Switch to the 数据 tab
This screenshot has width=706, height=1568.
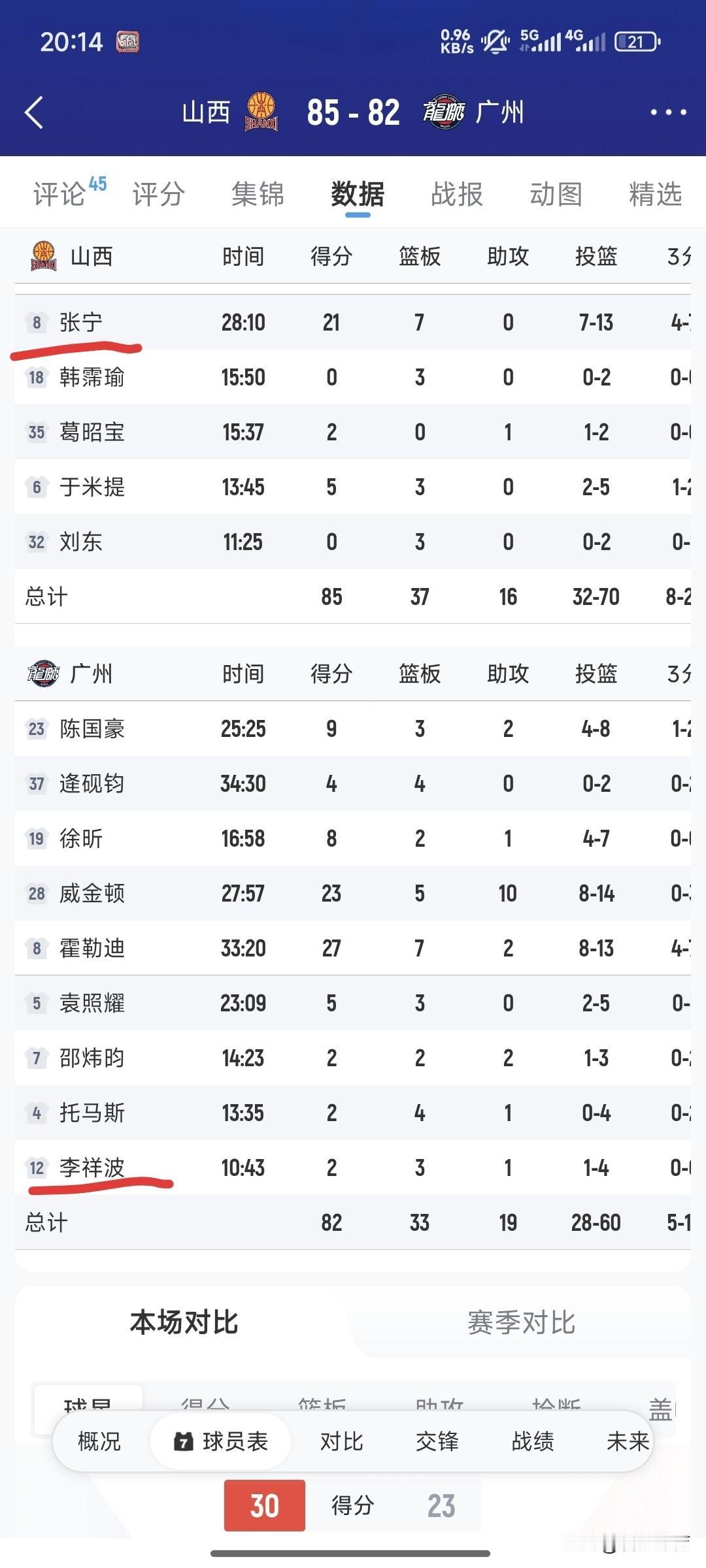(x=356, y=194)
